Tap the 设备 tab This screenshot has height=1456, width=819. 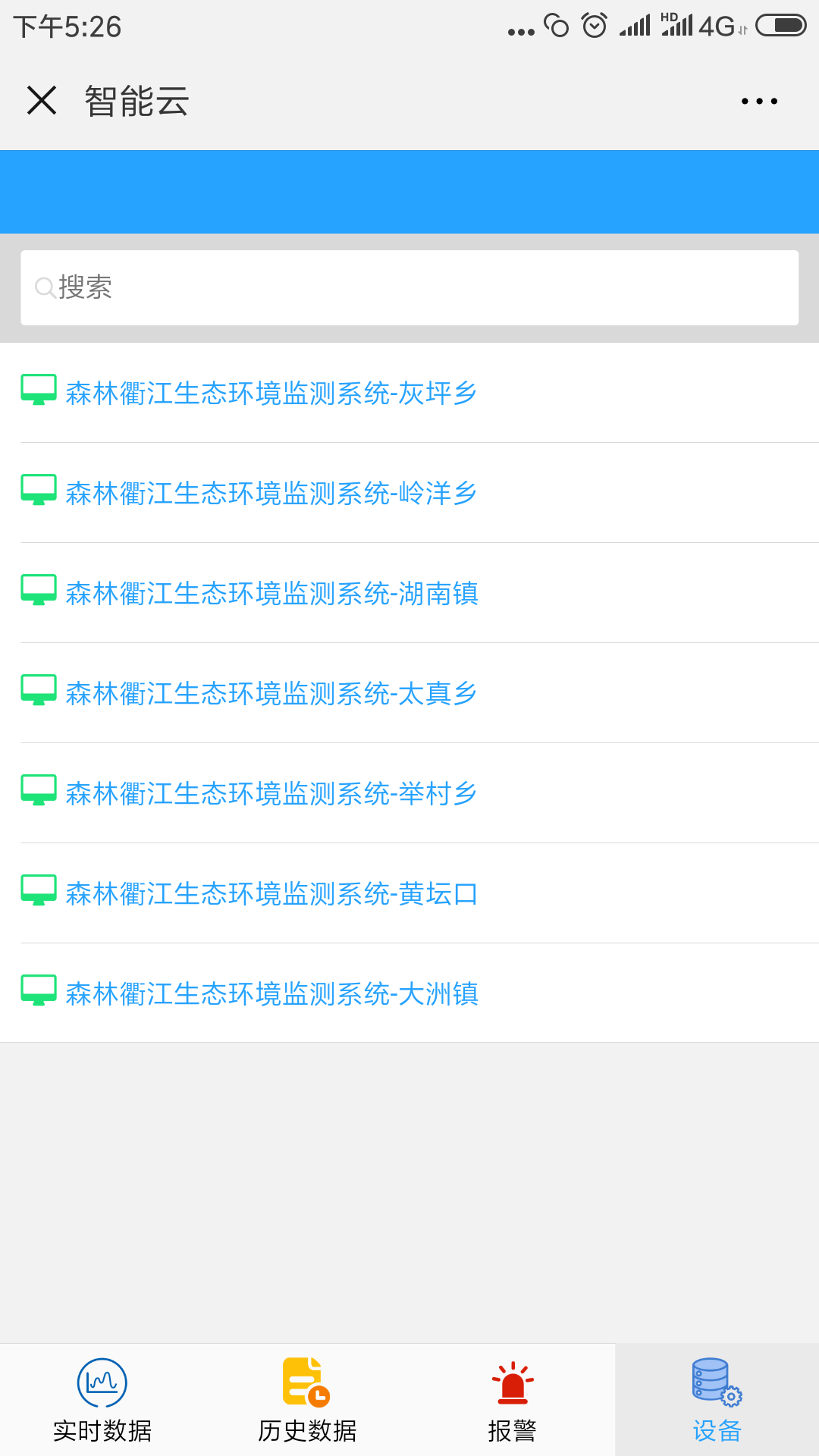tap(717, 1400)
